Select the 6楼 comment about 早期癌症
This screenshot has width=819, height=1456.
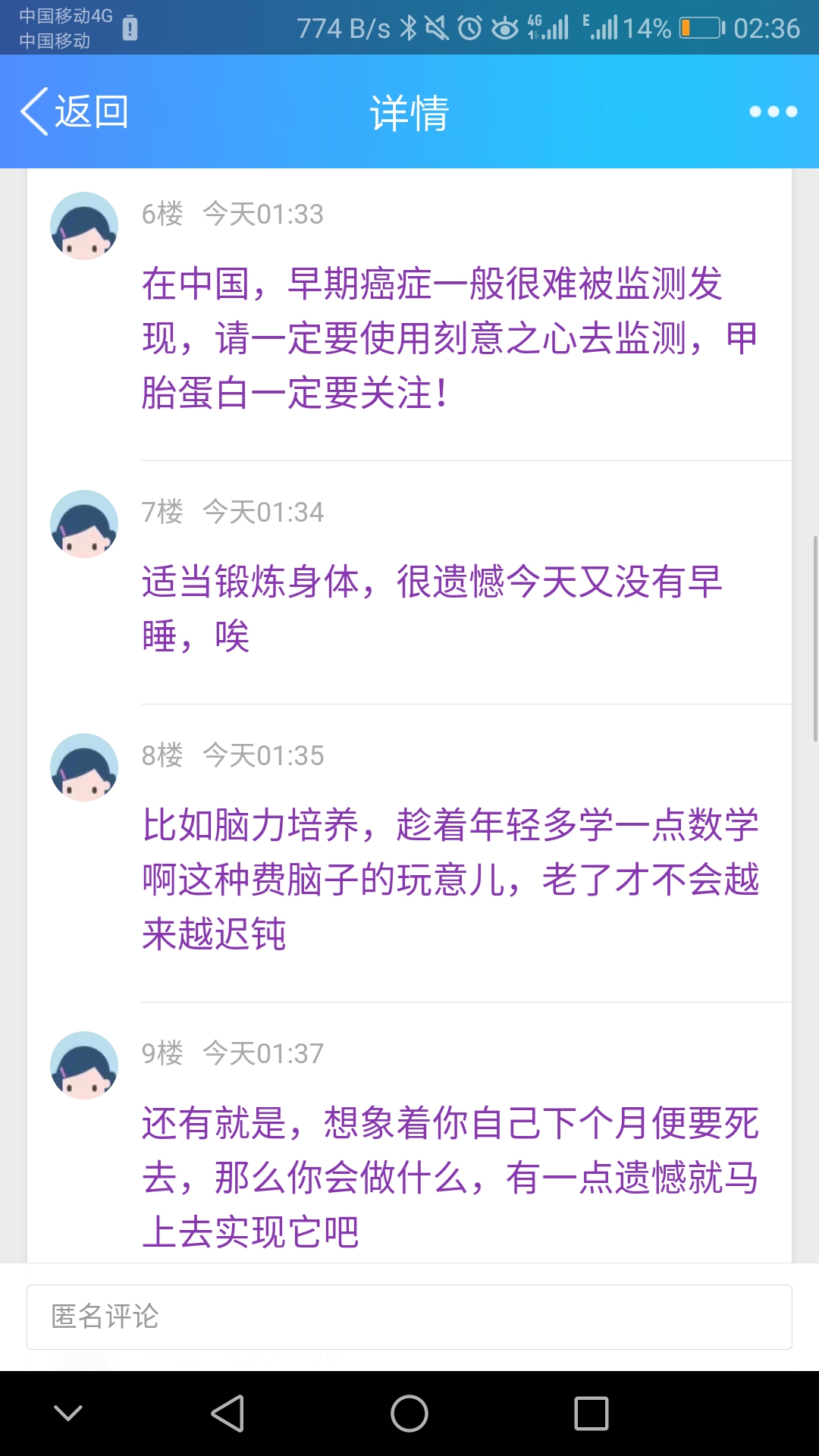pos(449,338)
